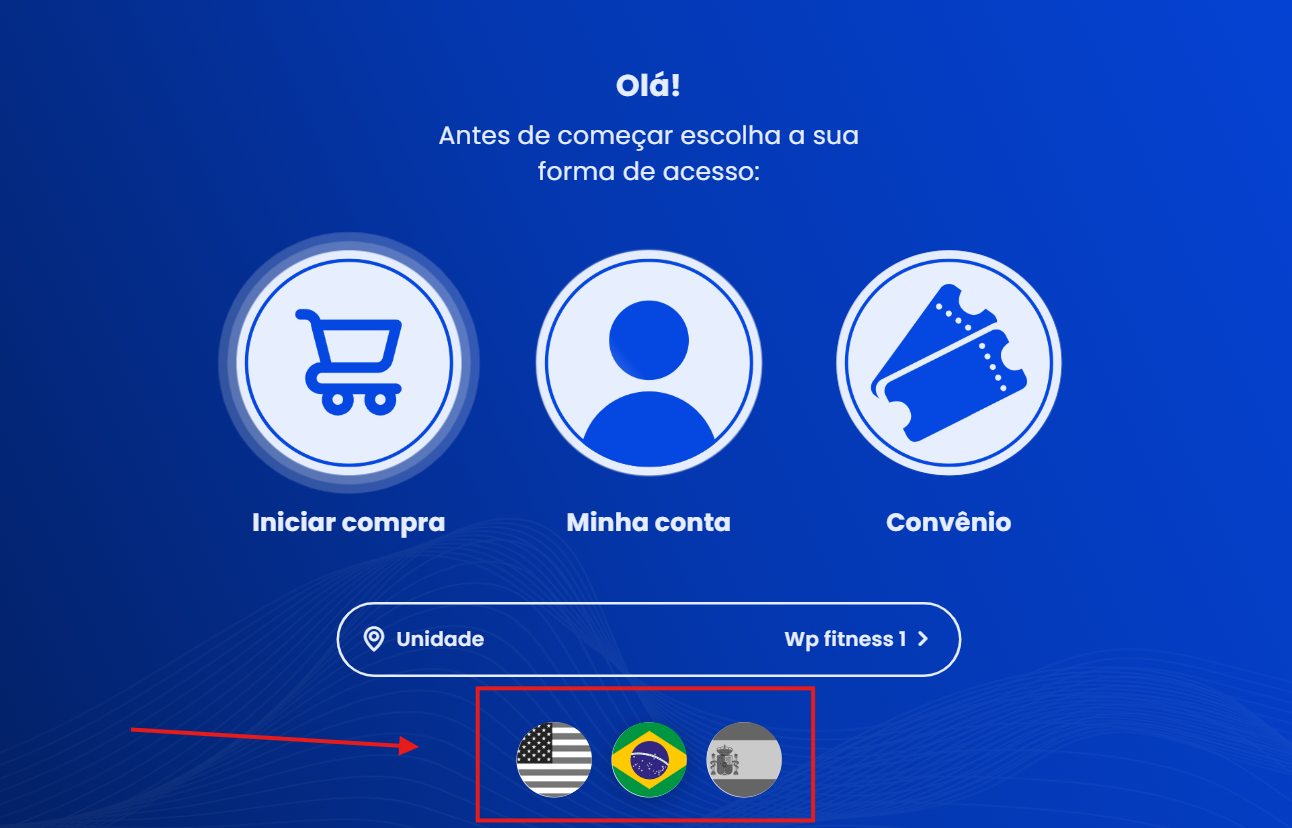Choose the Spanish flag language

[744, 759]
